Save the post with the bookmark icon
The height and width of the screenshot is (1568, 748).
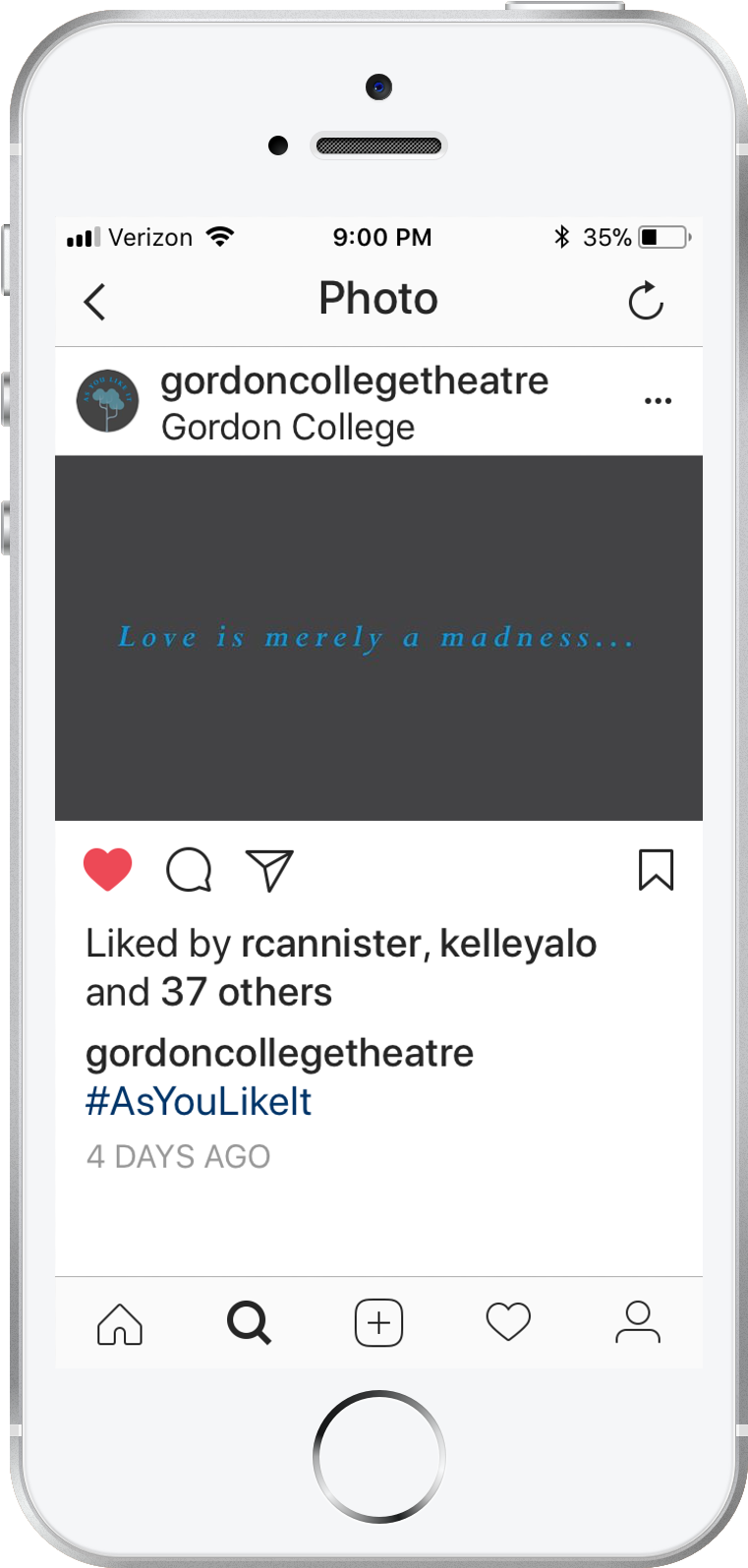tap(656, 869)
